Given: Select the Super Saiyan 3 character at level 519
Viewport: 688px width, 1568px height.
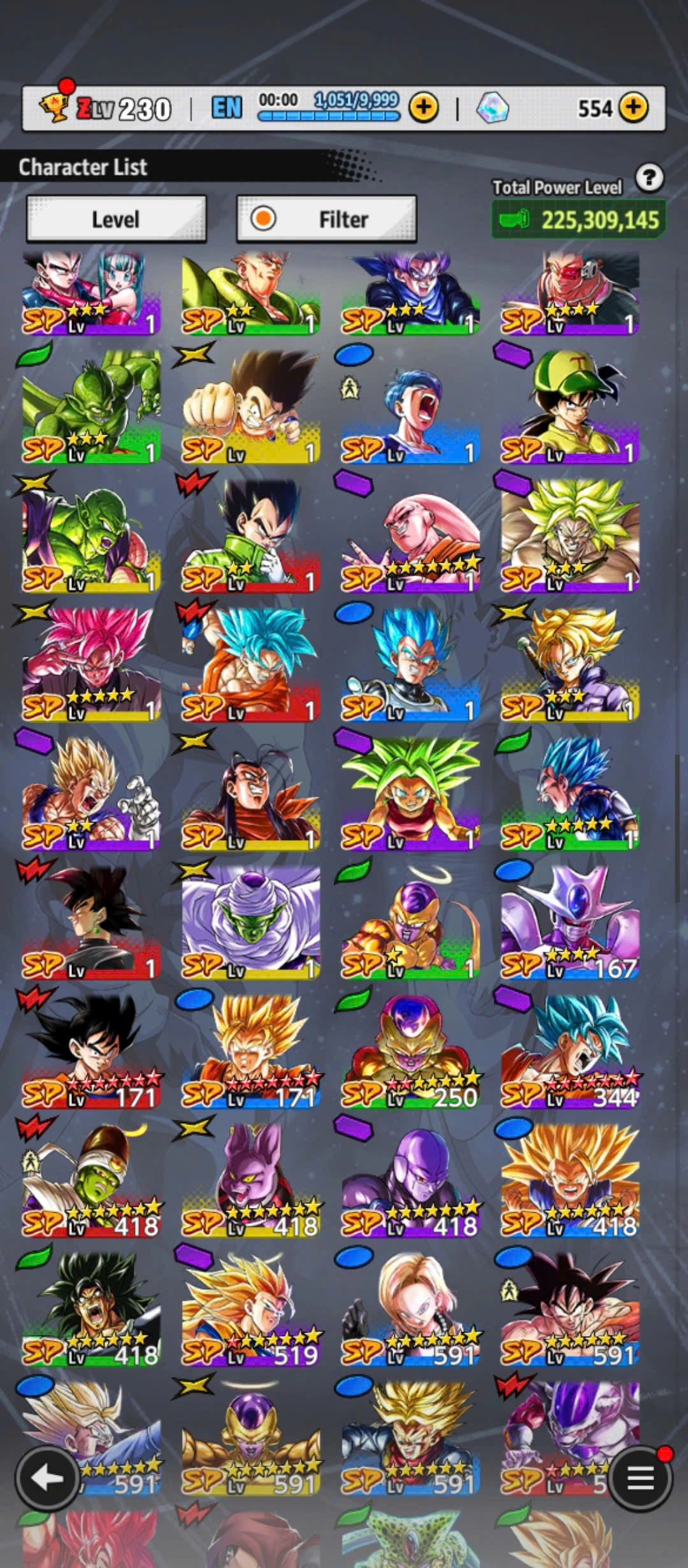Looking at the screenshot, I should point(251,1308).
